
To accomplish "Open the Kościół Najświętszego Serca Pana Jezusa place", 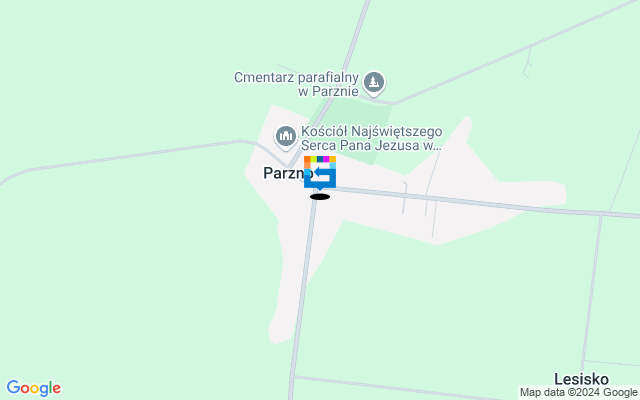I will click(286, 135).
